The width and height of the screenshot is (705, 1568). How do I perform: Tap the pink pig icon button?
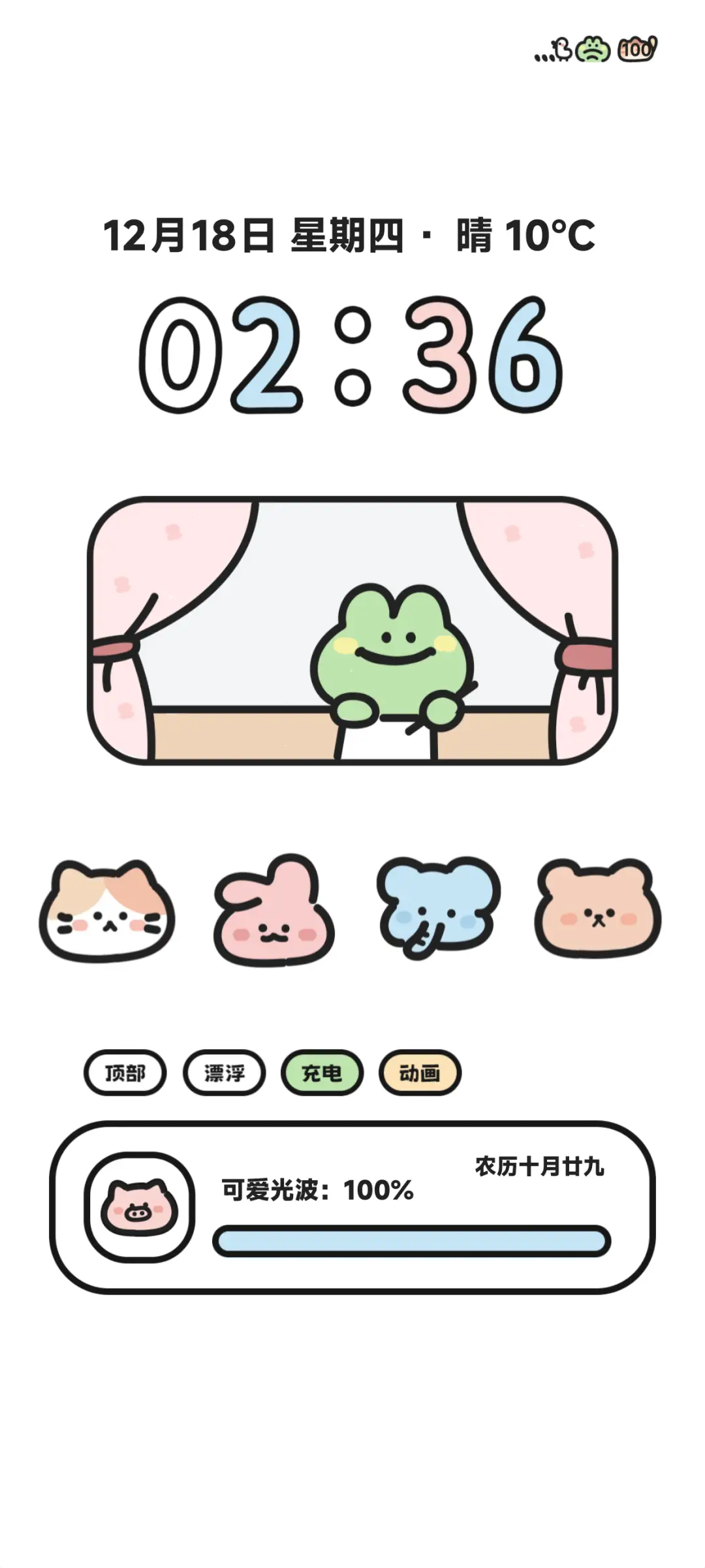pyautogui.click(x=140, y=1207)
